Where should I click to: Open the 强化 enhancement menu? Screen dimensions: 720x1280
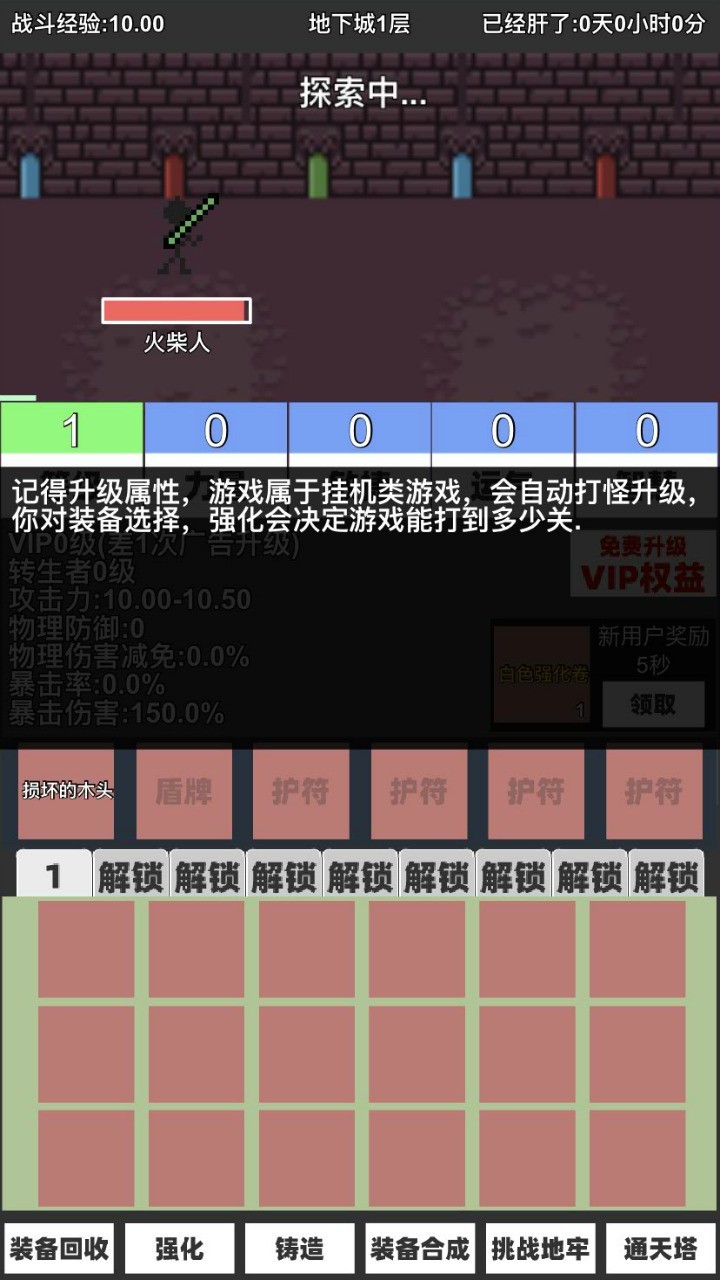179,1248
